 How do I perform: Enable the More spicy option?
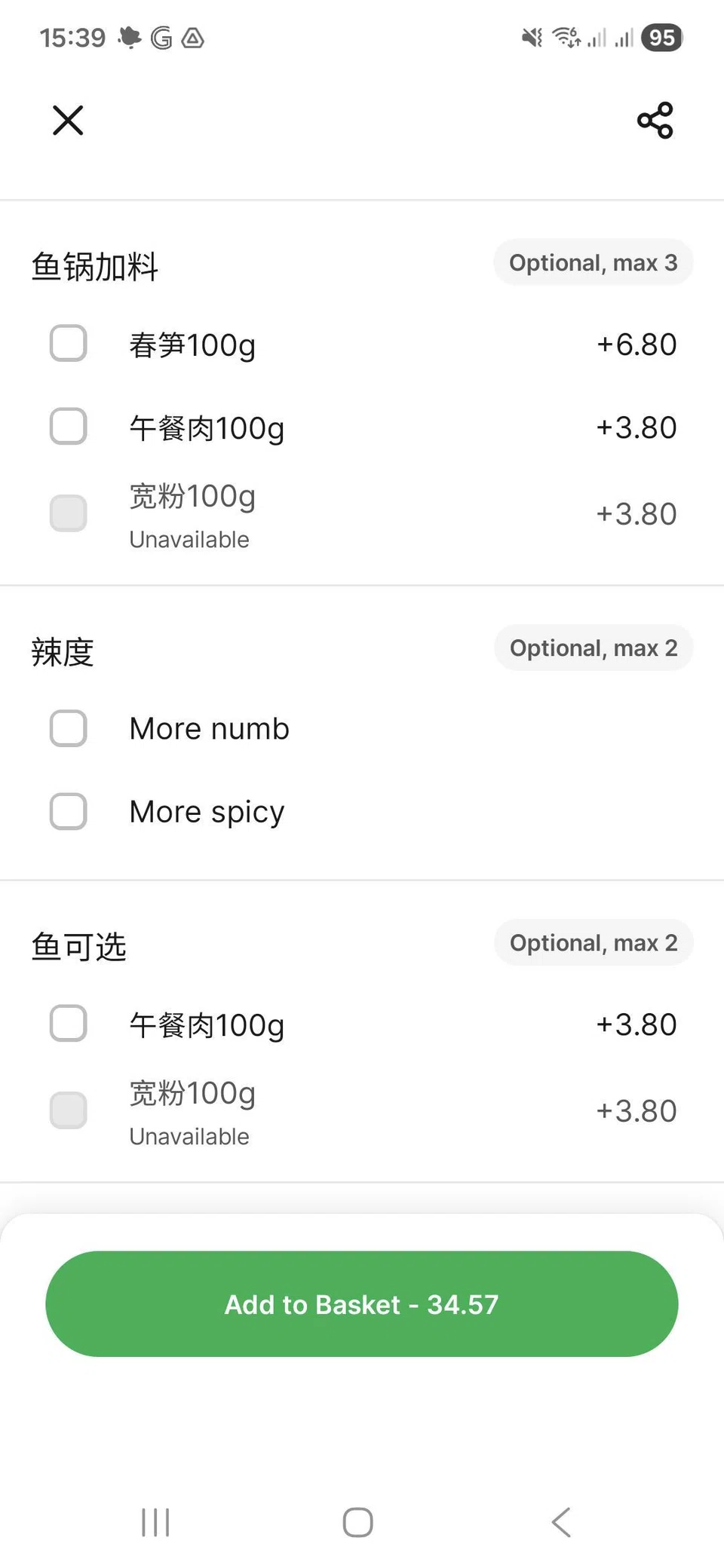pyautogui.click(x=68, y=812)
